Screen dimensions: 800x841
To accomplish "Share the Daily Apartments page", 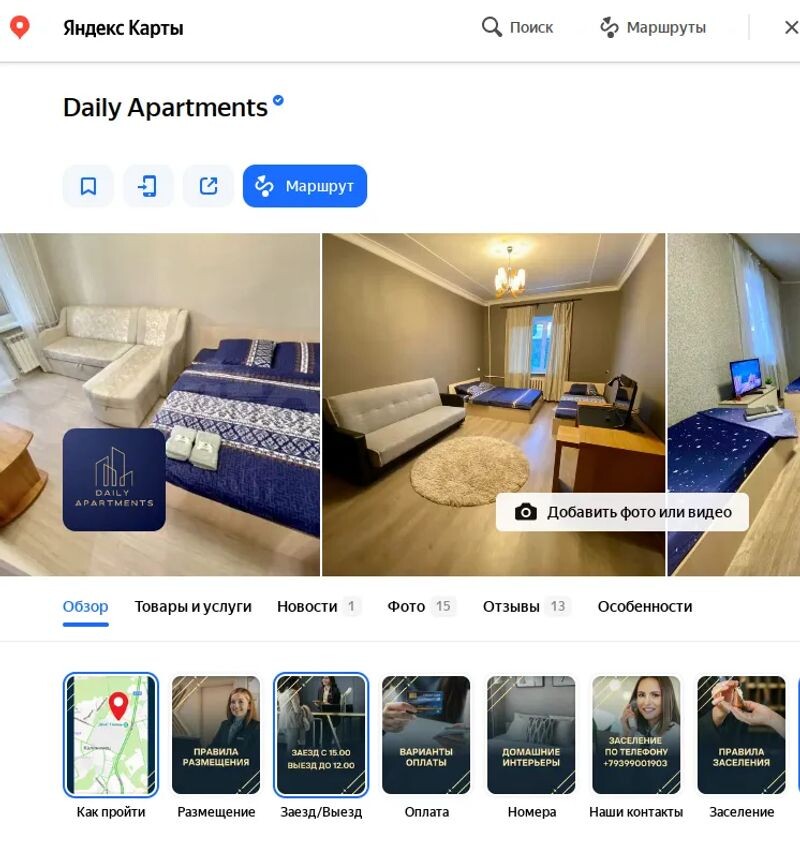I will click(x=208, y=186).
